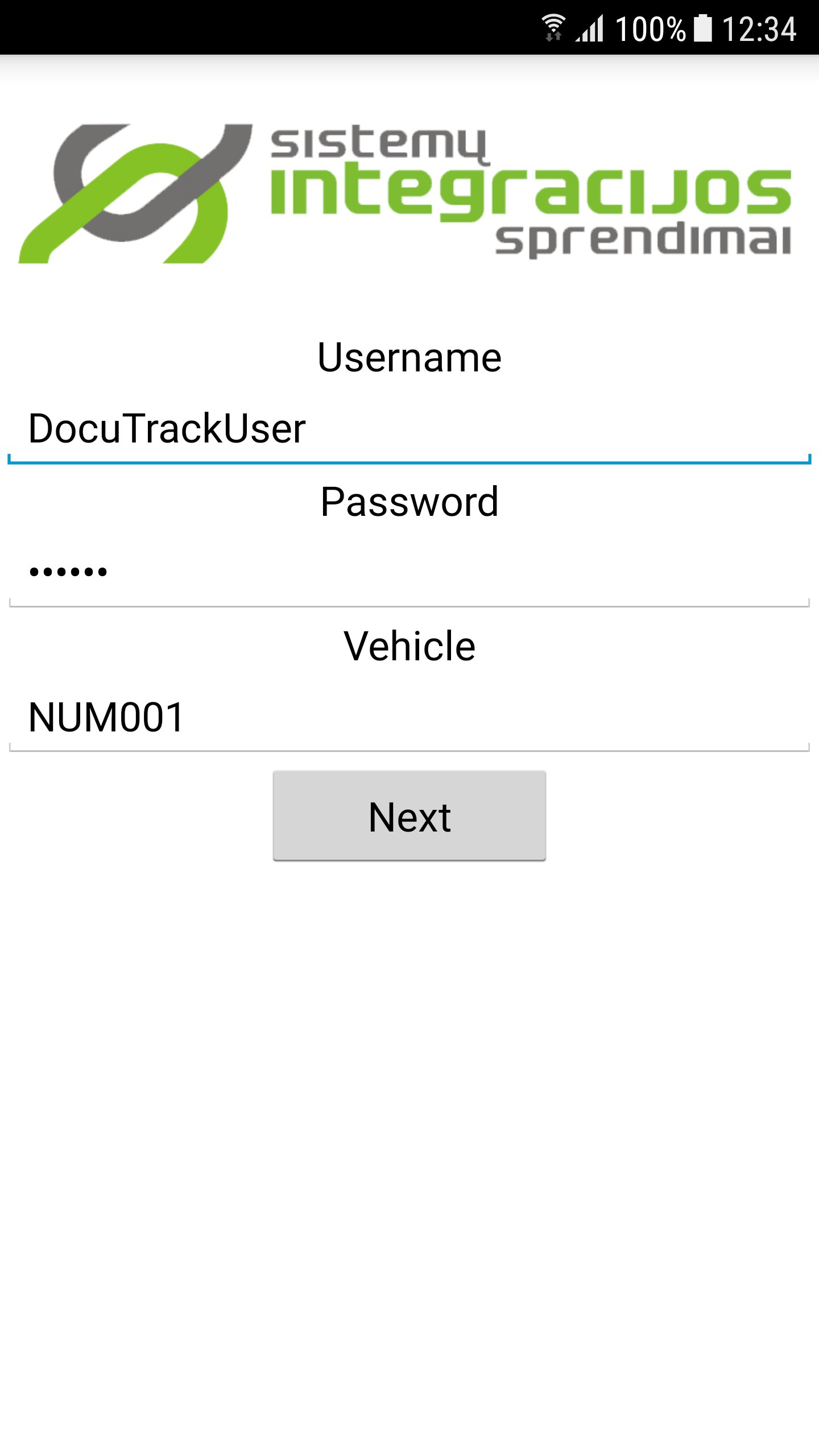Click the Password label above the dots

point(409,500)
